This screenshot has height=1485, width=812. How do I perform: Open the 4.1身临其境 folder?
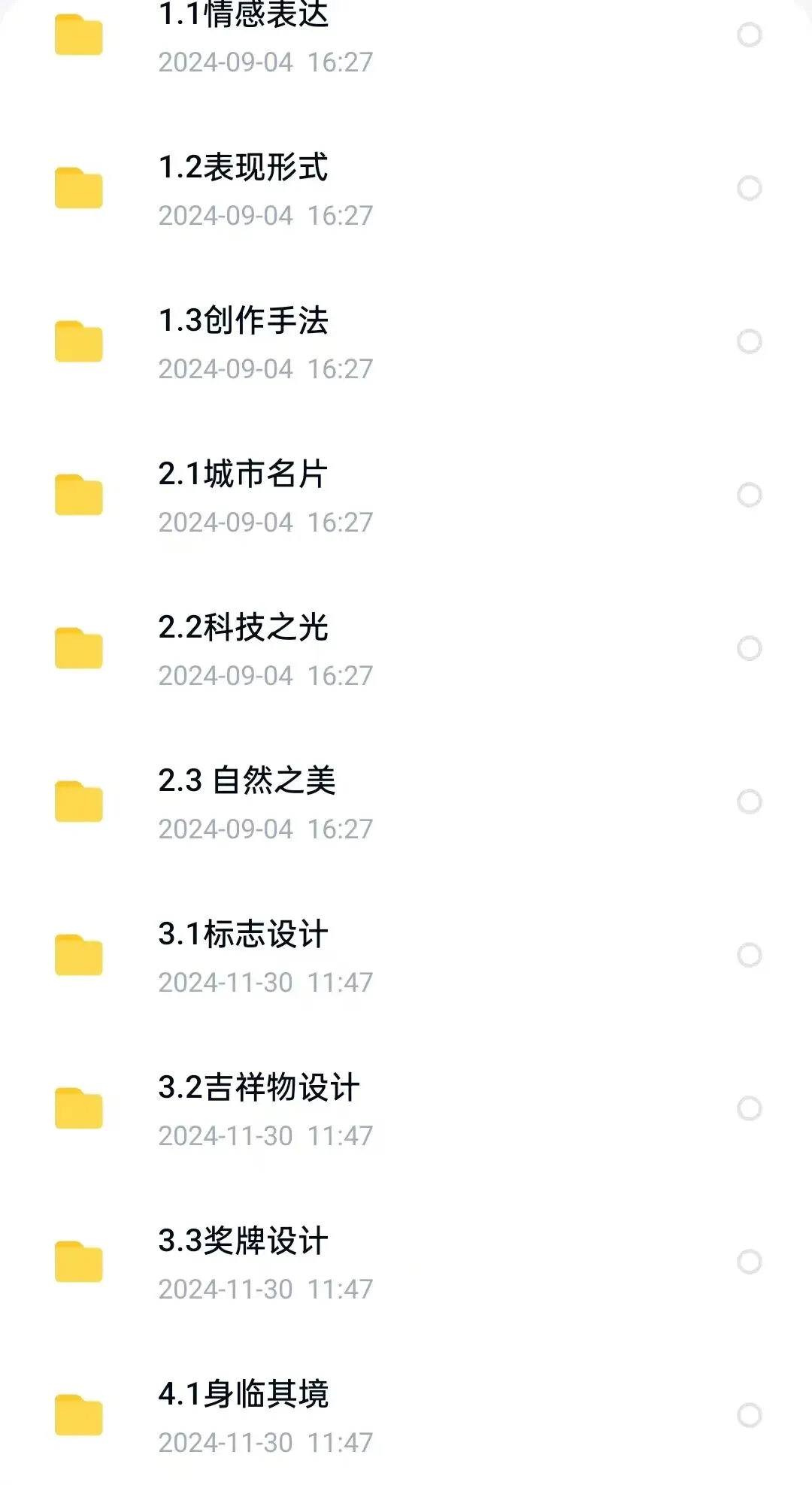[x=406, y=1415]
